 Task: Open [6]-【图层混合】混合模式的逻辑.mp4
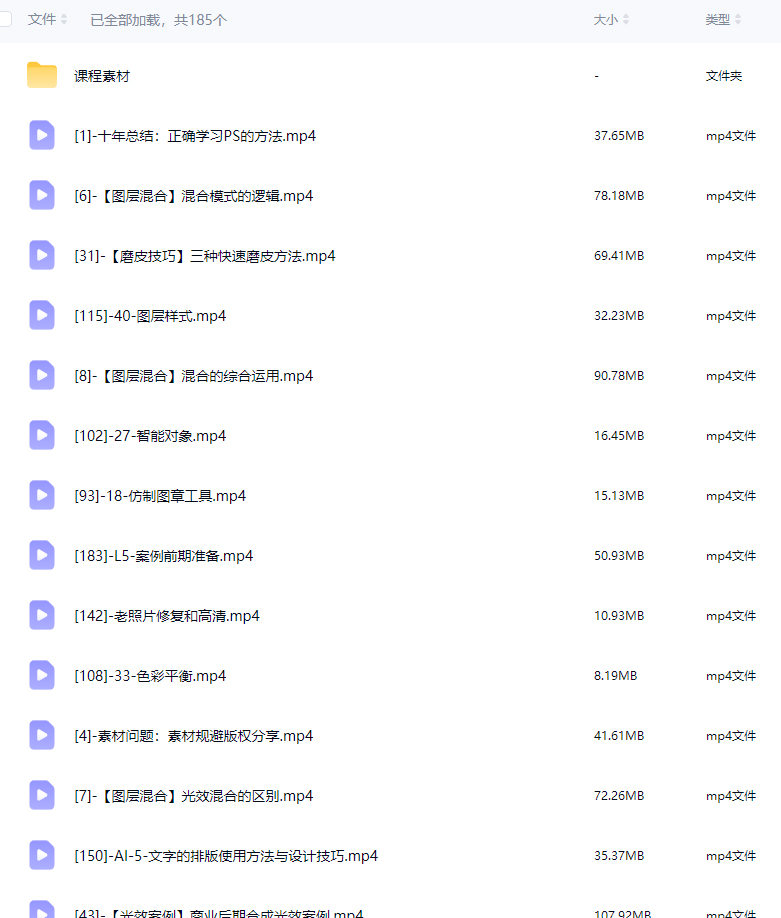point(194,196)
